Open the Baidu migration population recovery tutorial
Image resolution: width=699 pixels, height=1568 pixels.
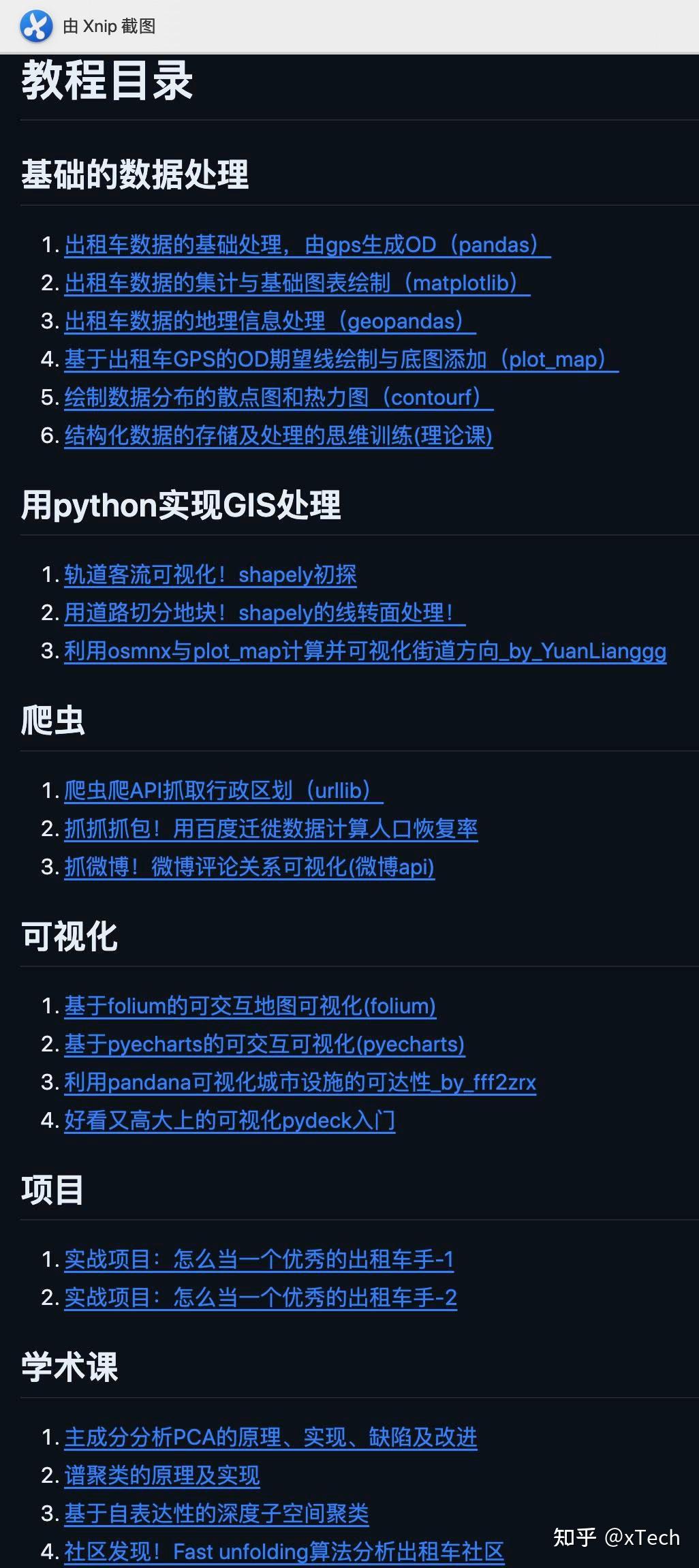point(270,829)
